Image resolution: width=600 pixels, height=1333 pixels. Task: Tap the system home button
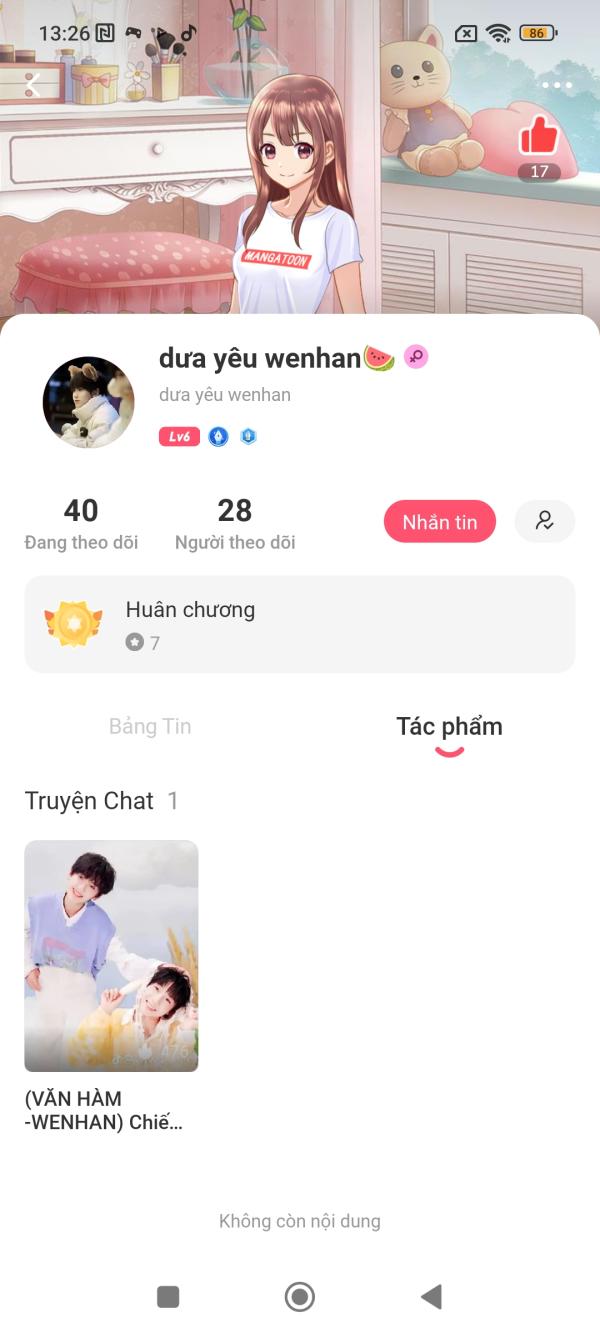point(299,1297)
